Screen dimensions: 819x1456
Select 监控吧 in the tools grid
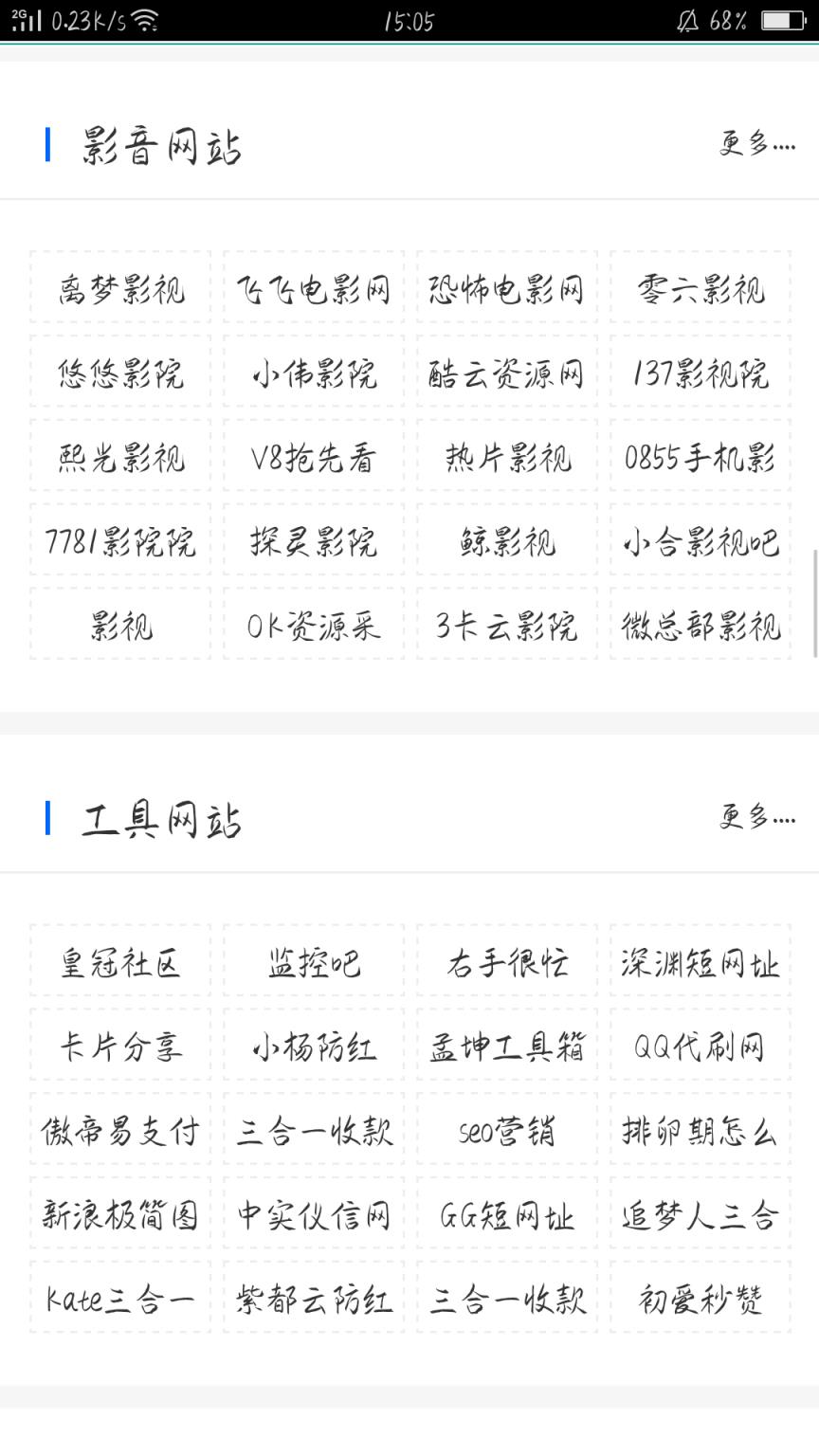click(x=313, y=961)
